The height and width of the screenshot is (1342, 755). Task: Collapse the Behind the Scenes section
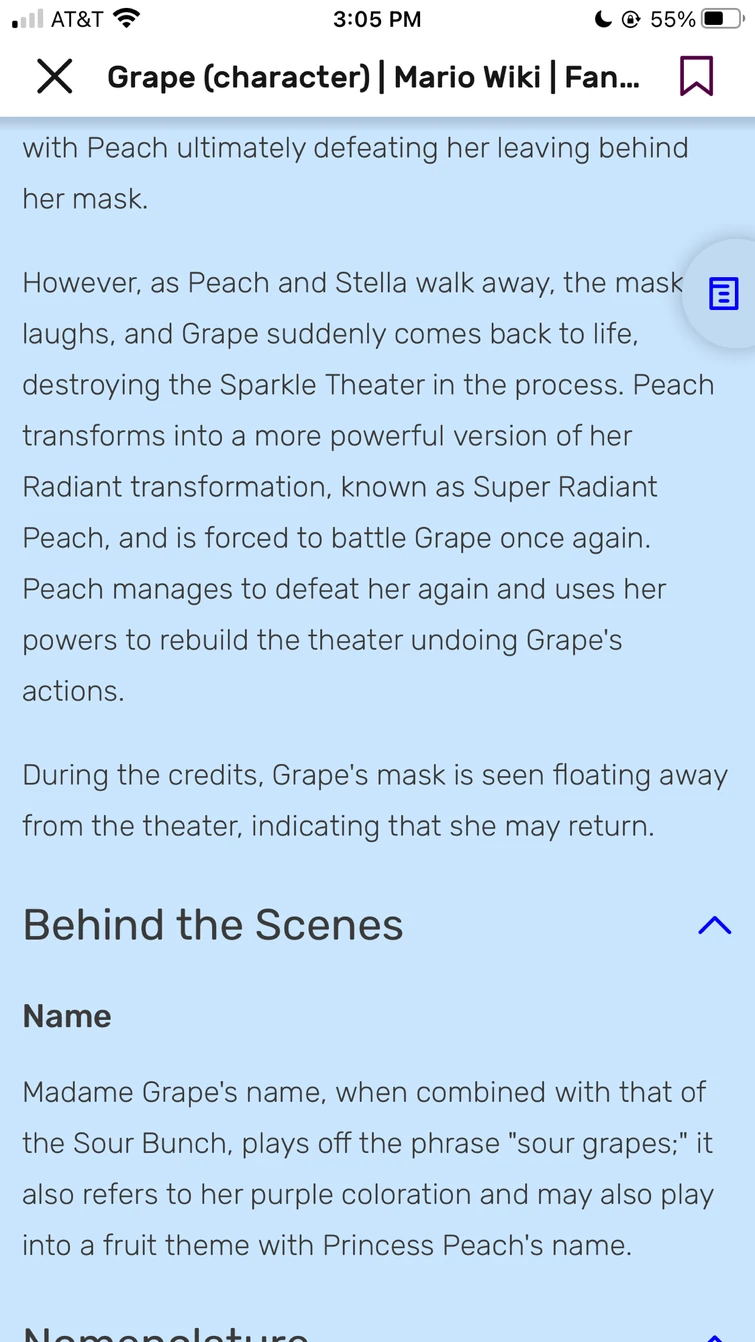click(x=714, y=926)
